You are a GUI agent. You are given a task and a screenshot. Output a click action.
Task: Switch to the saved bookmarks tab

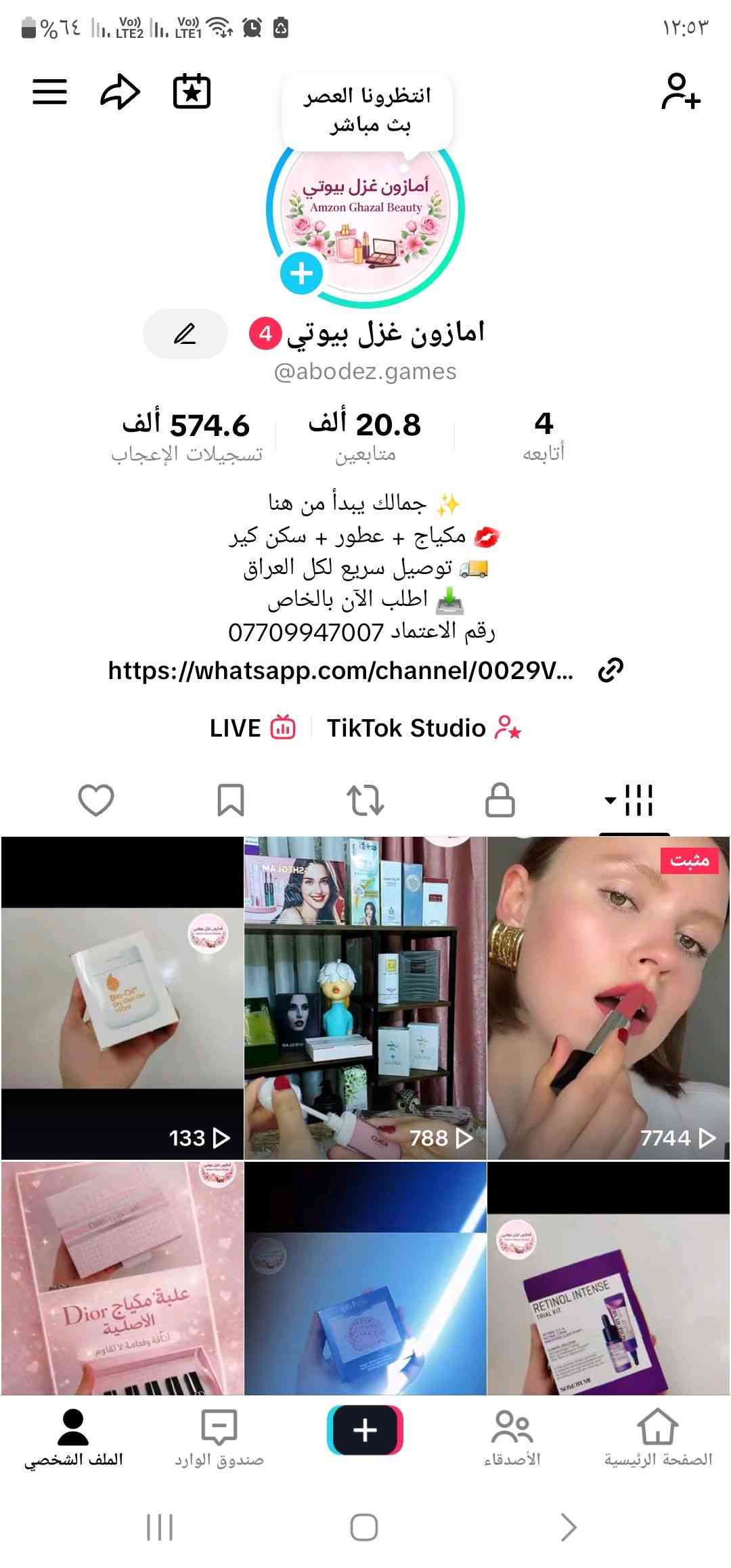point(230,800)
